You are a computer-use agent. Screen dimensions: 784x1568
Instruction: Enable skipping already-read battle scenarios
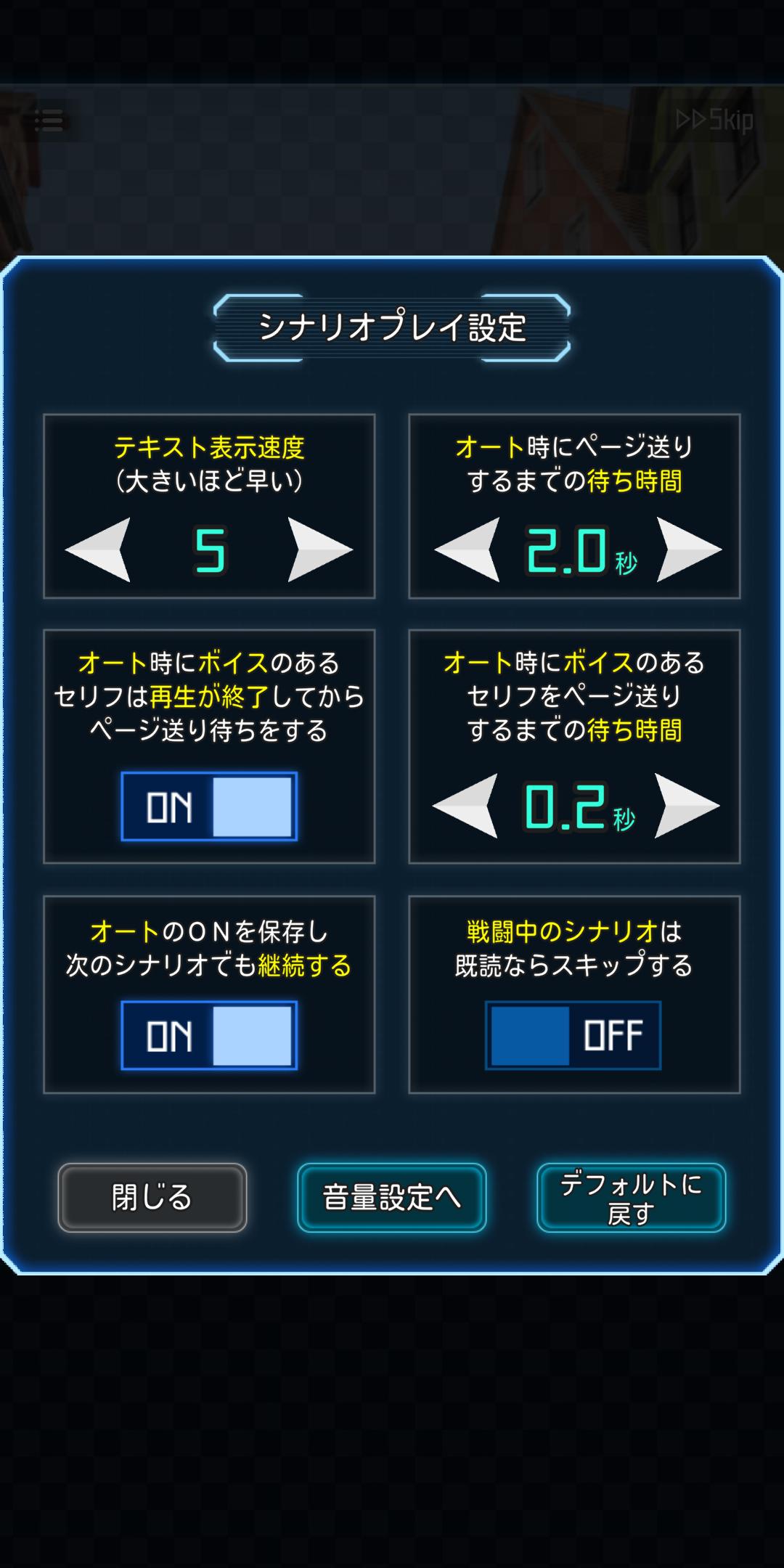[573, 1035]
